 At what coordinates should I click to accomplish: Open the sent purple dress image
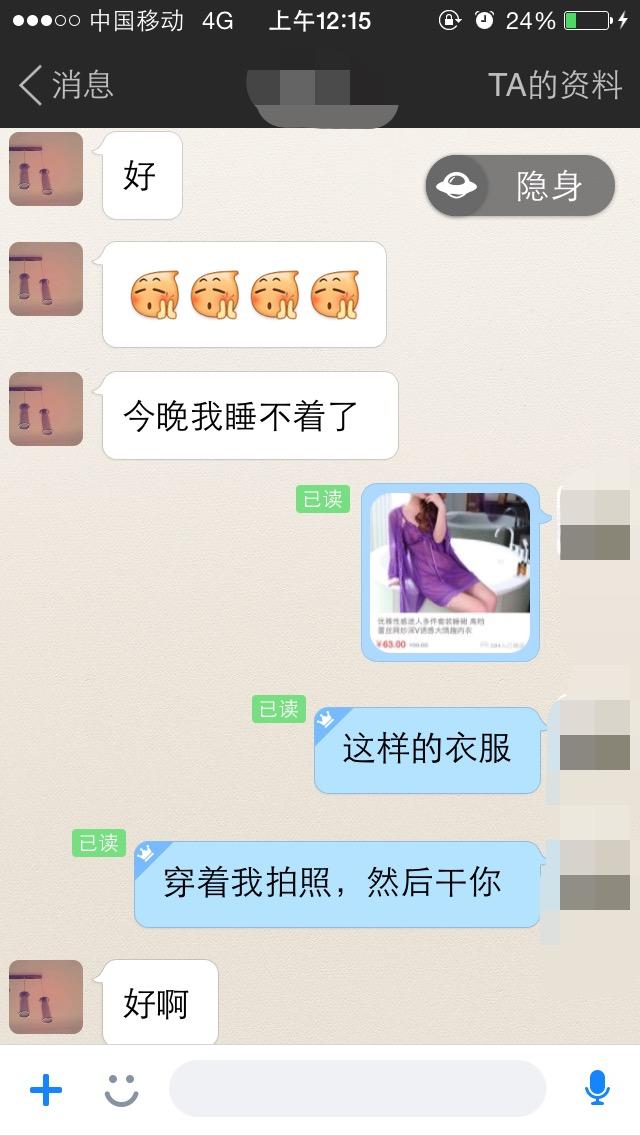pos(450,571)
